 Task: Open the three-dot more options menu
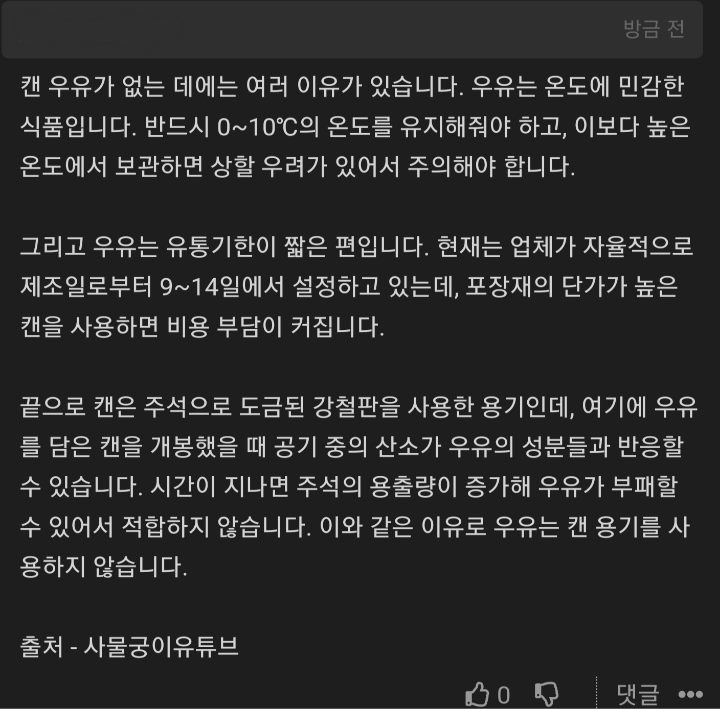coord(691,694)
